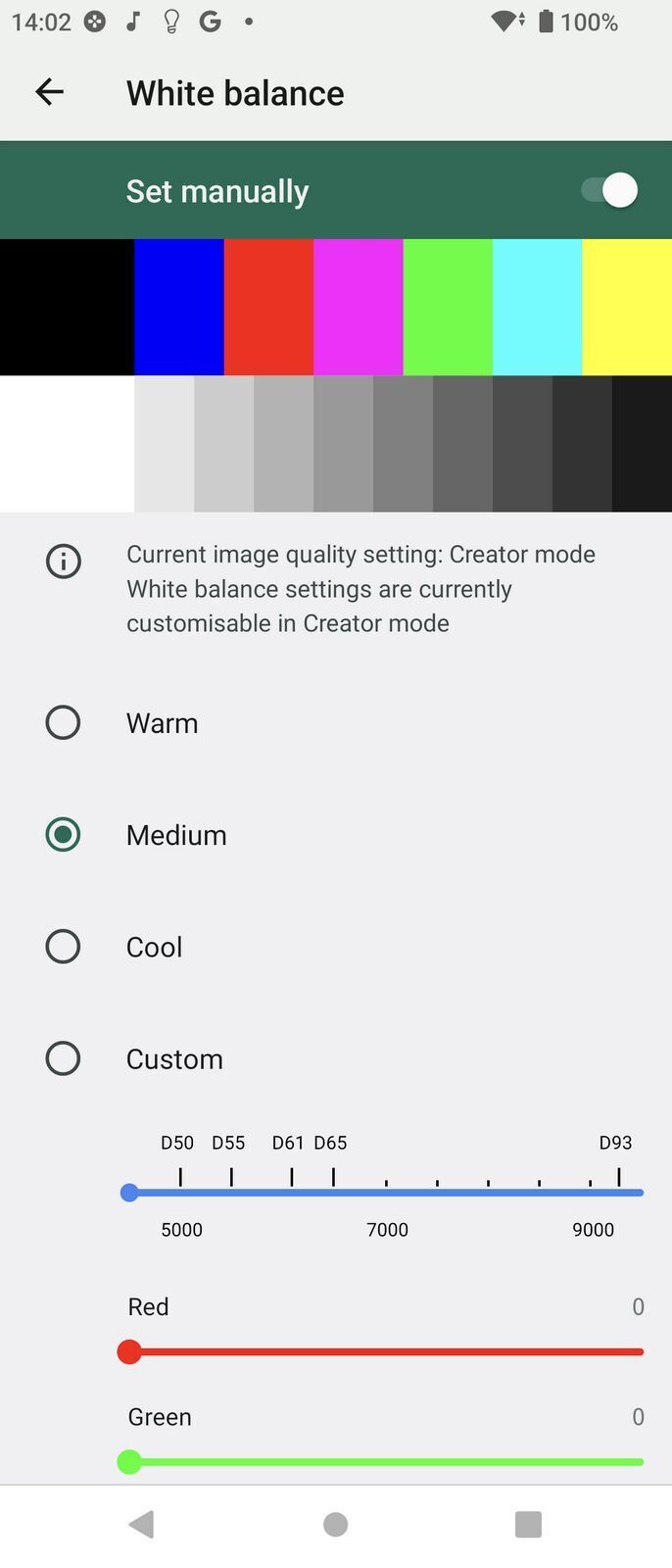Tap the middle of the Red slider
The height and width of the screenshot is (1568, 672).
pyautogui.click(x=386, y=1352)
